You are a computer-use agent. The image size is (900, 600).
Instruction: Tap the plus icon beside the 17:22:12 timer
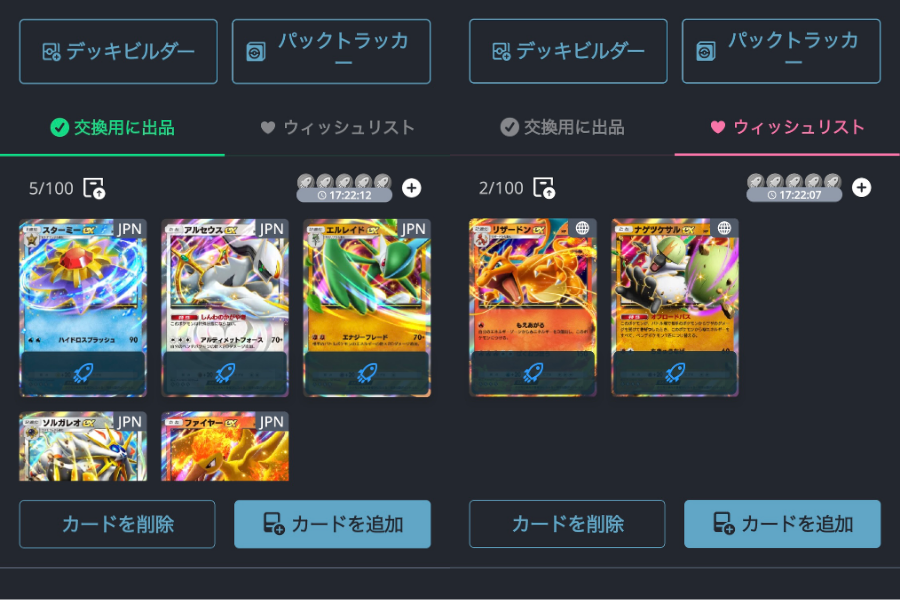point(412,188)
